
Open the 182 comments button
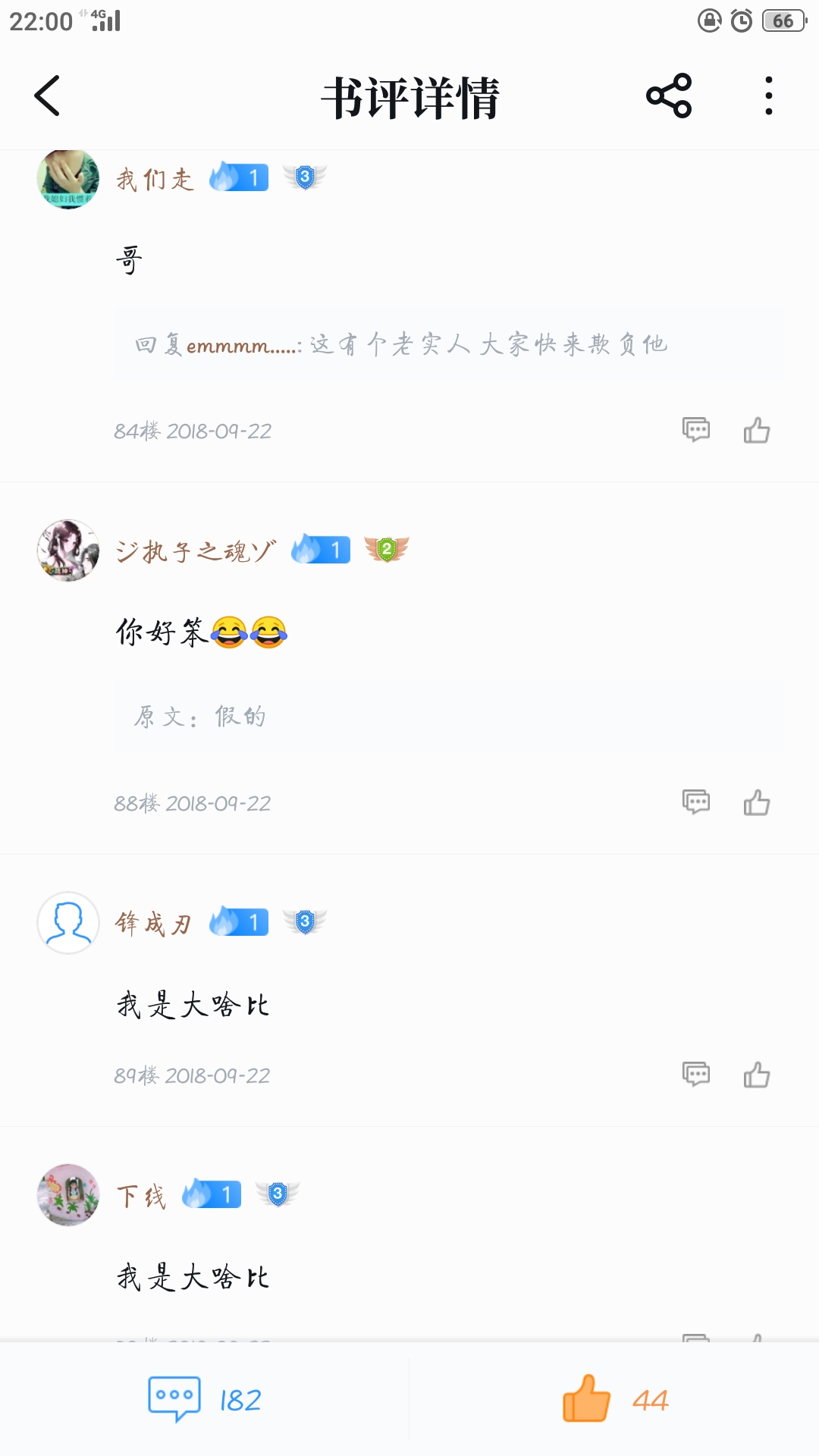click(x=205, y=1400)
